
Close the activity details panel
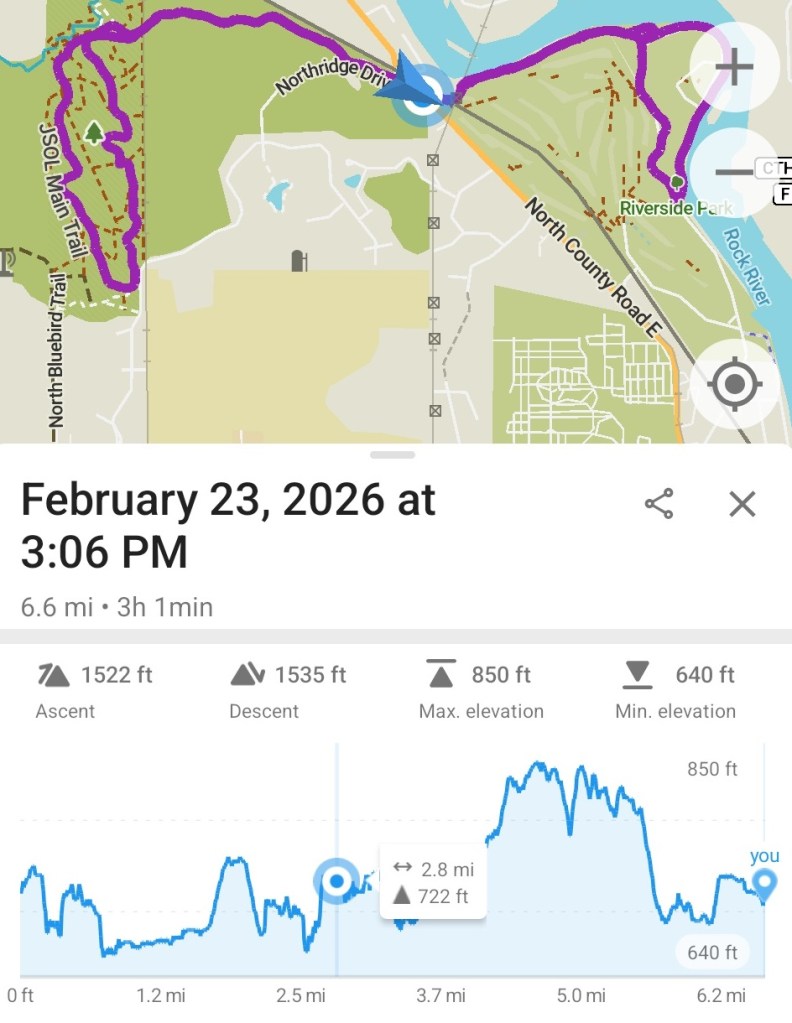pyautogui.click(x=742, y=504)
